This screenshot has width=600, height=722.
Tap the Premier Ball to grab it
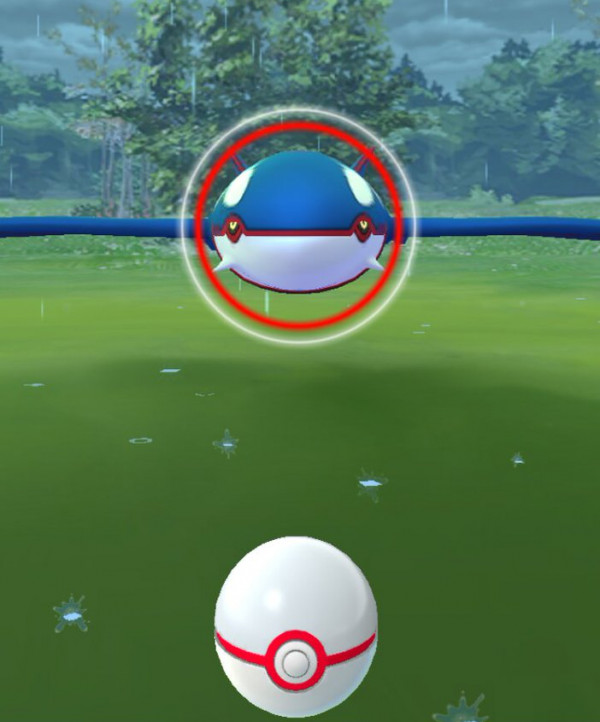click(295, 628)
